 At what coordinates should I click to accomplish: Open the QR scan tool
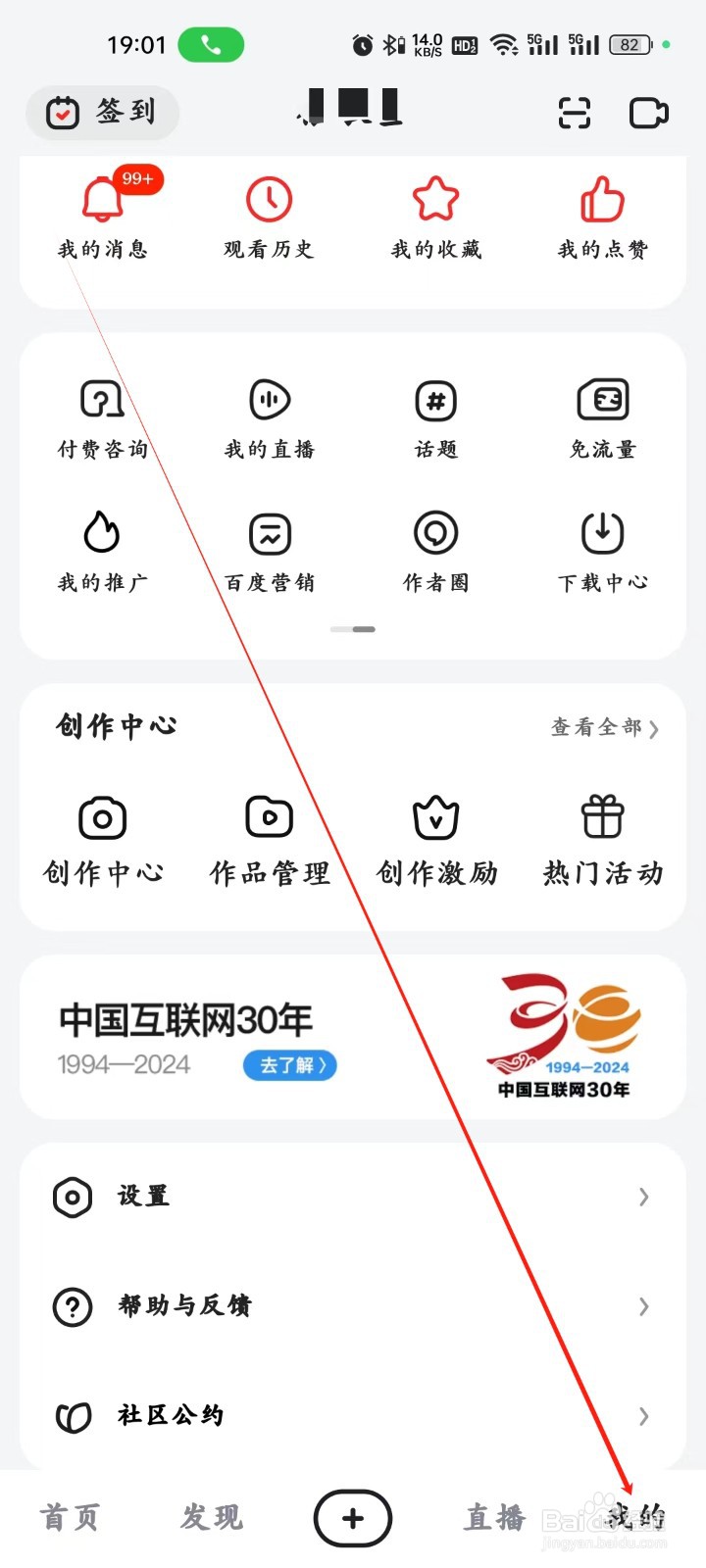(573, 112)
